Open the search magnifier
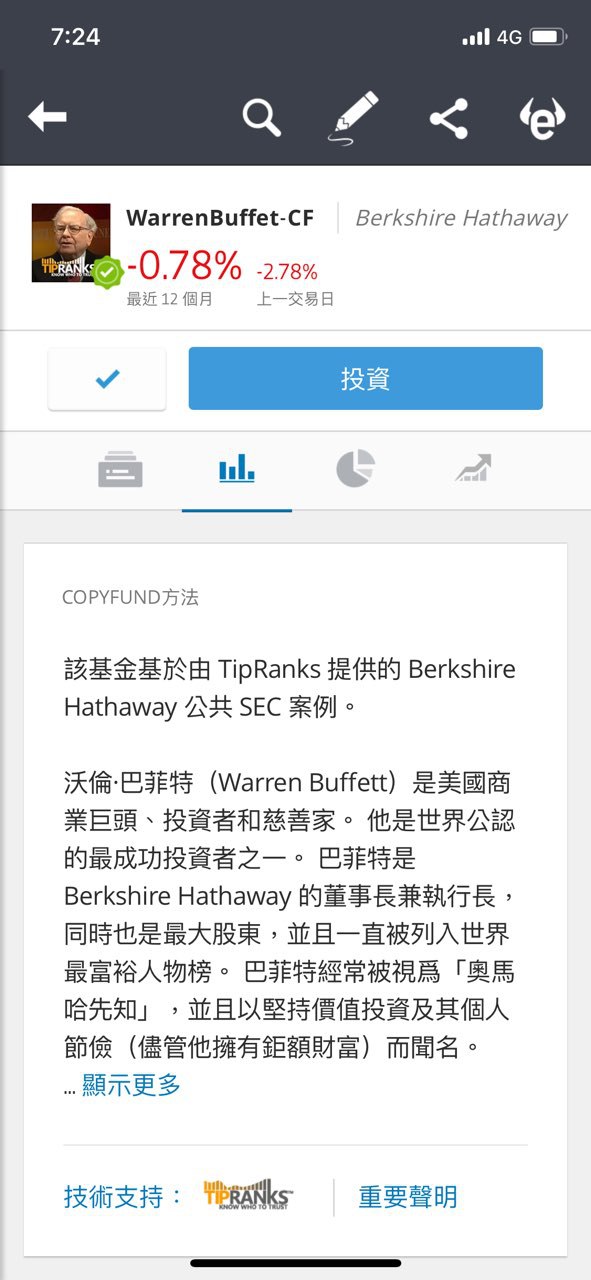This screenshot has width=591, height=1280. coord(262,118)
